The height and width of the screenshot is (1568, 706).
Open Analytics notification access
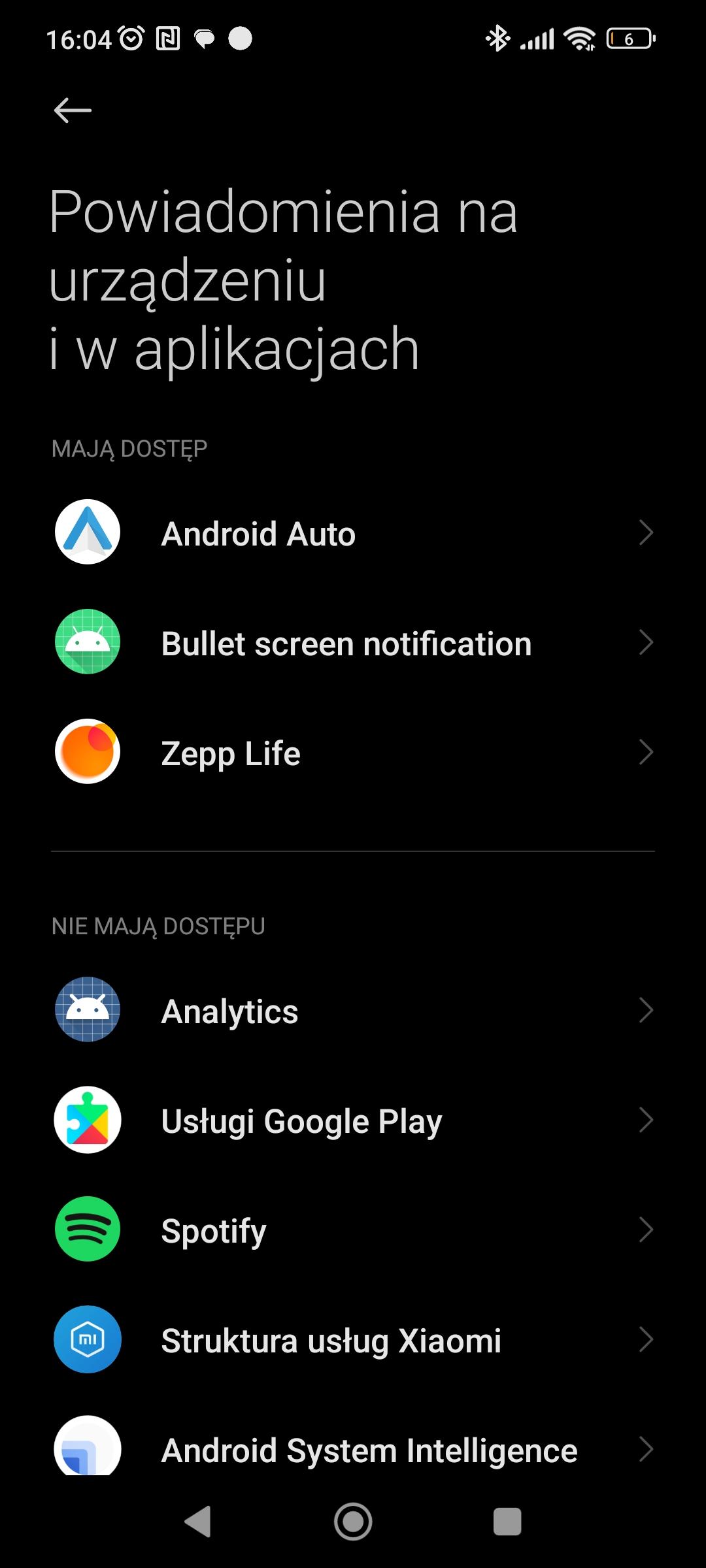353,1011
